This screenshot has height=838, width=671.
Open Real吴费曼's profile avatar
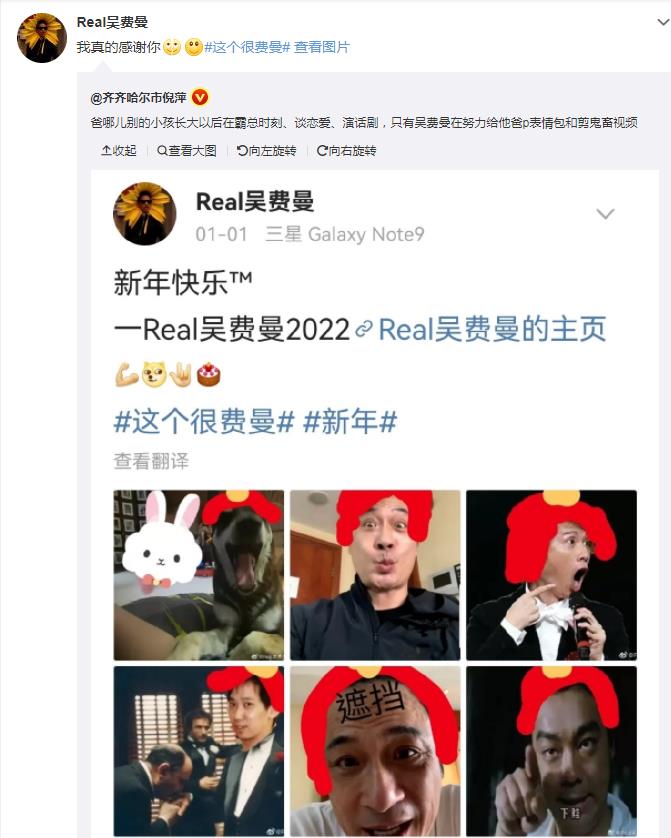(42, 38)
